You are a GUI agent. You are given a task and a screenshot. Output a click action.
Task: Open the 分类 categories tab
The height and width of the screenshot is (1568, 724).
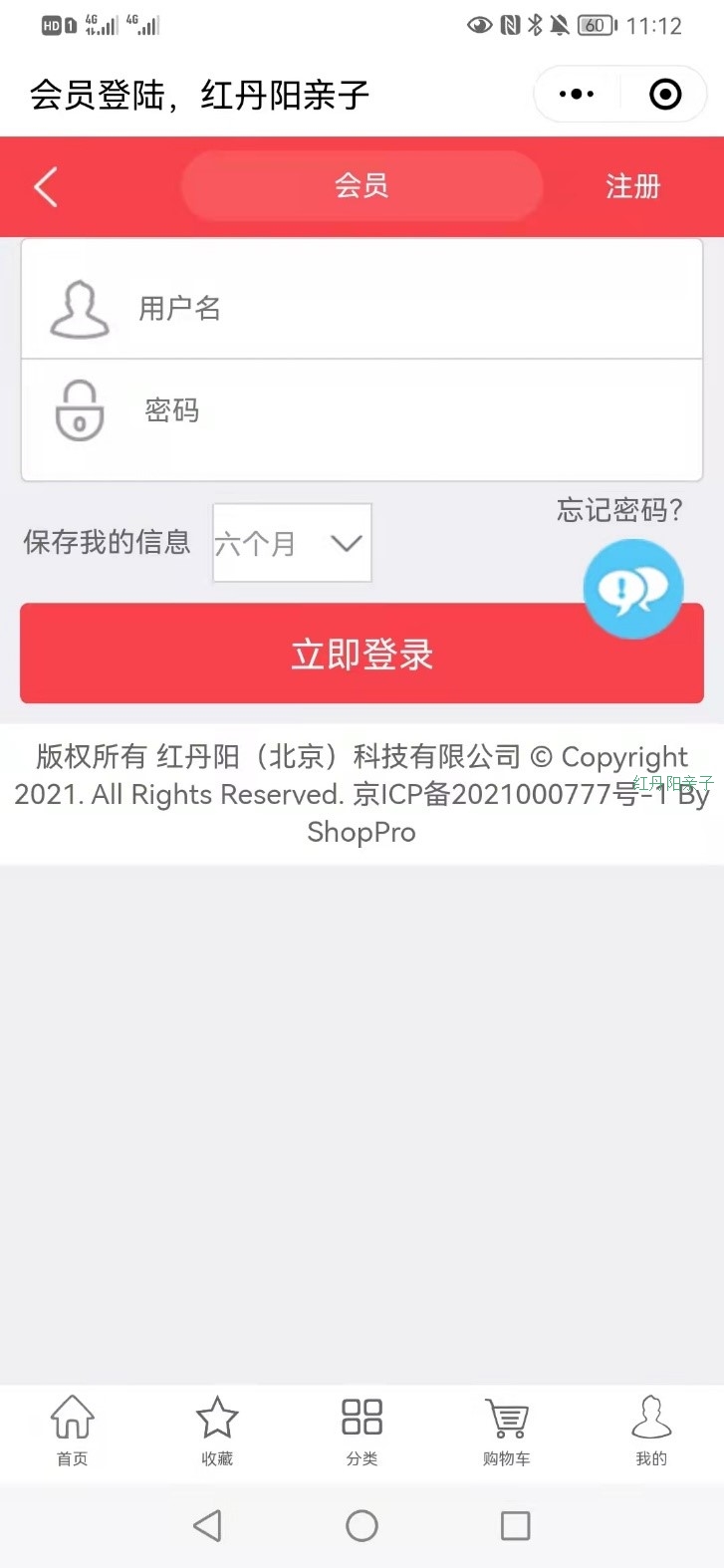pos(362,1430)
